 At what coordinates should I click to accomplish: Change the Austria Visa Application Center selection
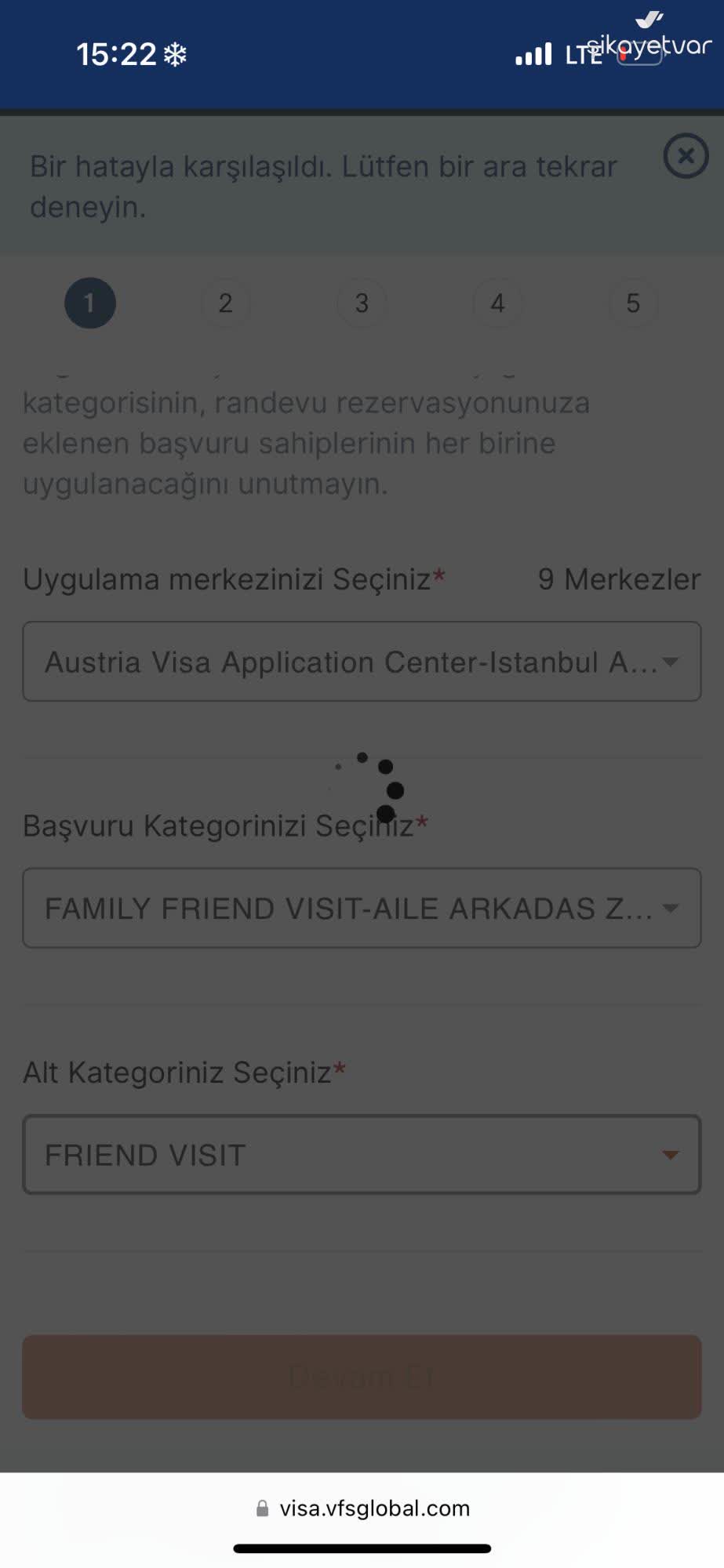361,662
